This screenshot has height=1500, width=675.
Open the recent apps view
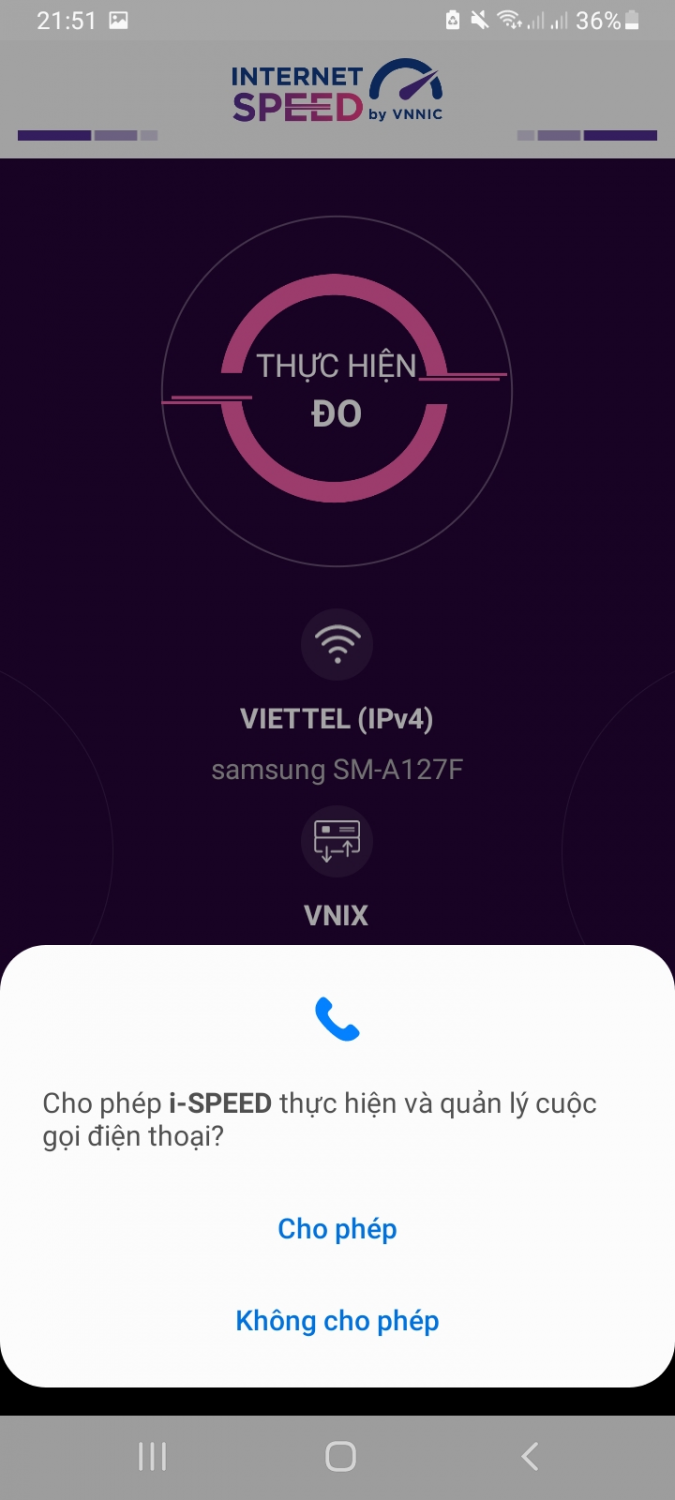point(152,1457)
